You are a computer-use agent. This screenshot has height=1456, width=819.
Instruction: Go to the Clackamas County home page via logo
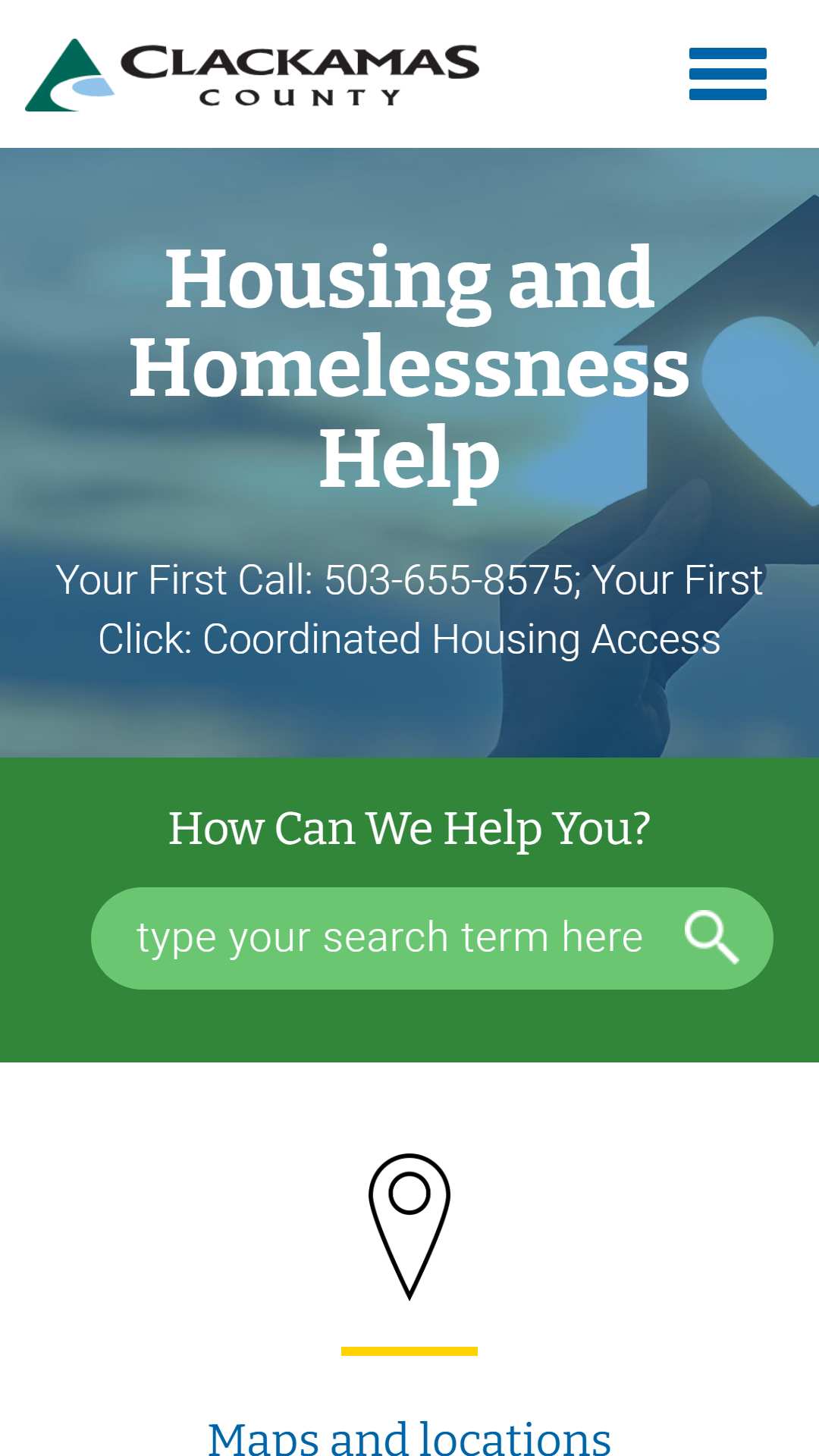pyautogui.click(x=252, y=74)
